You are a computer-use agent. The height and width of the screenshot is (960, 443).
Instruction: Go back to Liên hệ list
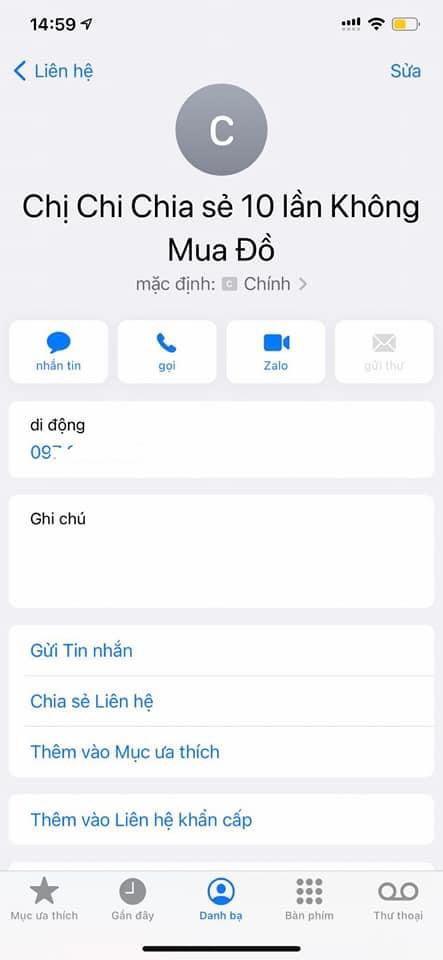tap(53, 71)
